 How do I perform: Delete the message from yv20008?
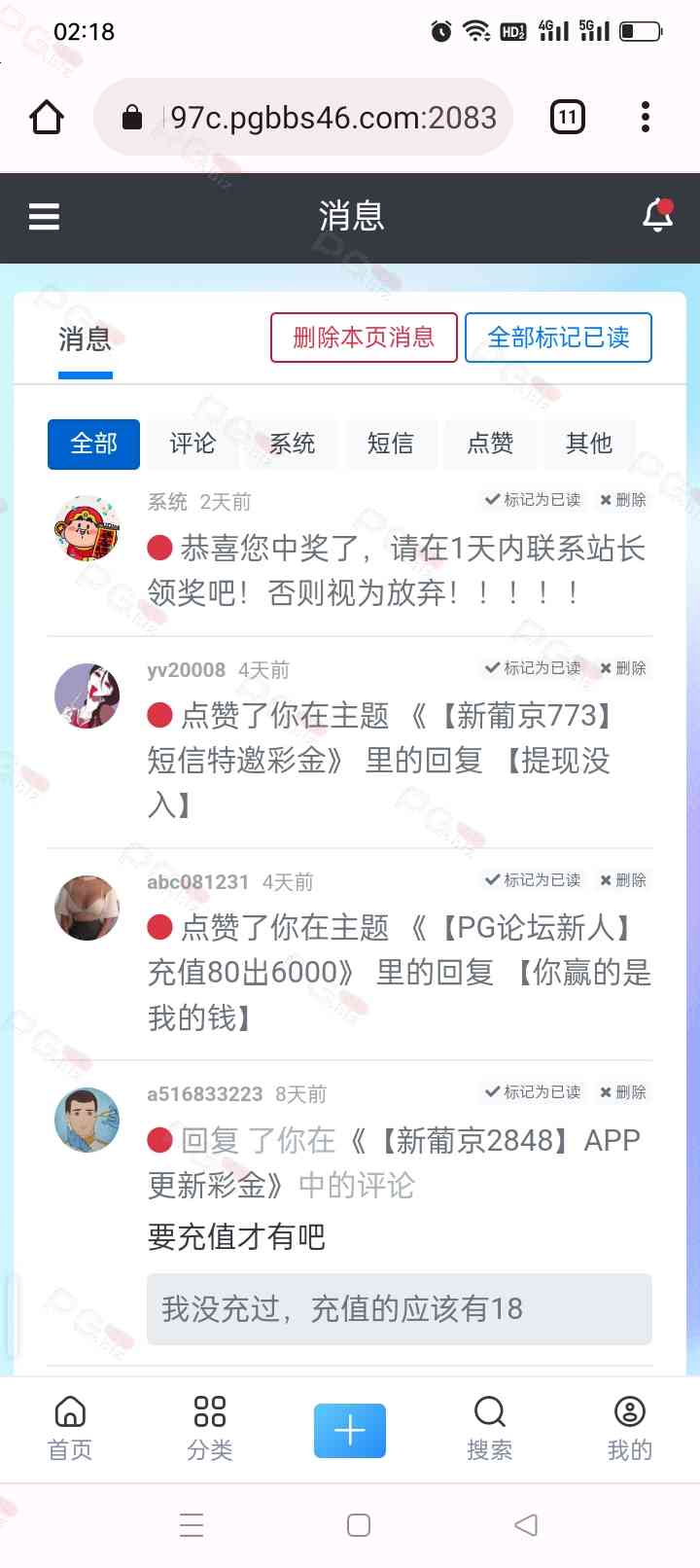coord(623,668)
